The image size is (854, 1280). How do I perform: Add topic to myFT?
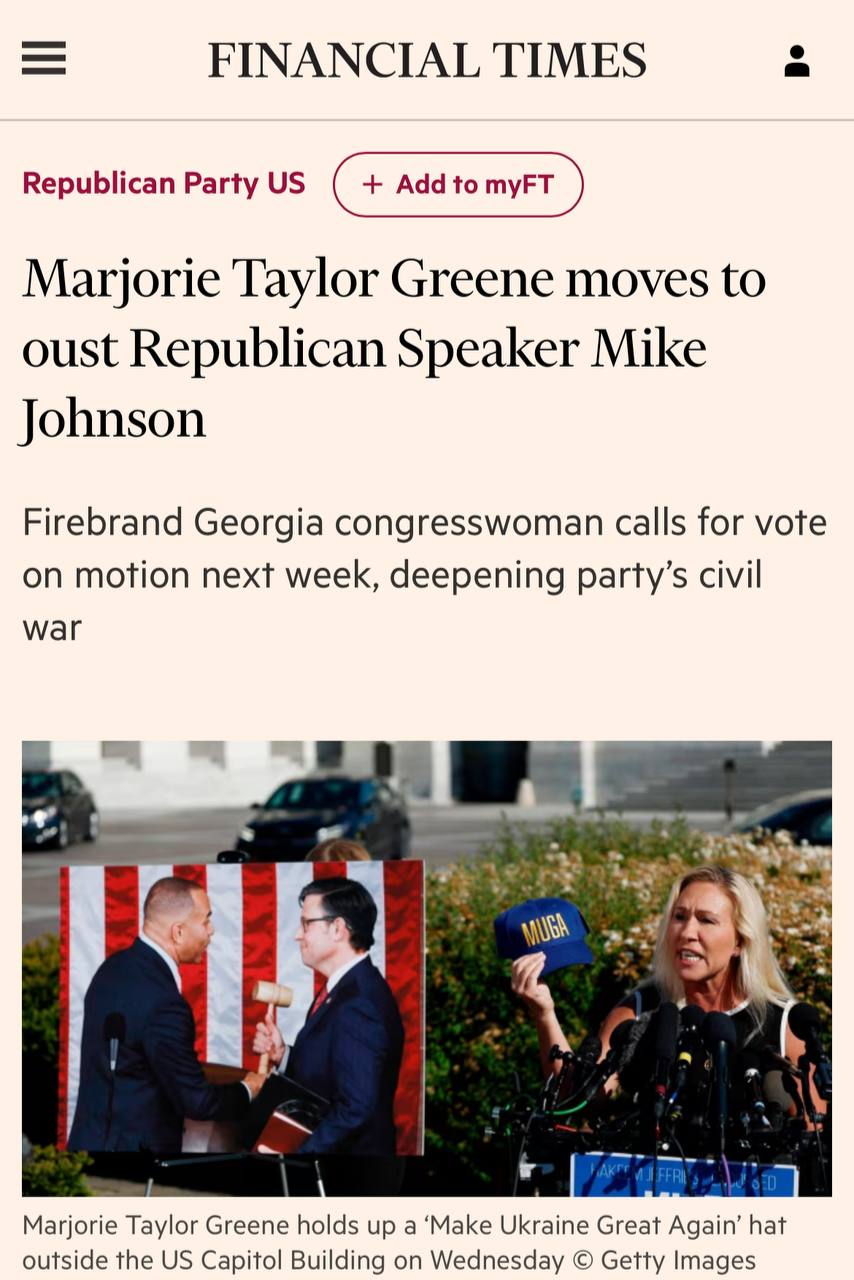tap(458, 185)
